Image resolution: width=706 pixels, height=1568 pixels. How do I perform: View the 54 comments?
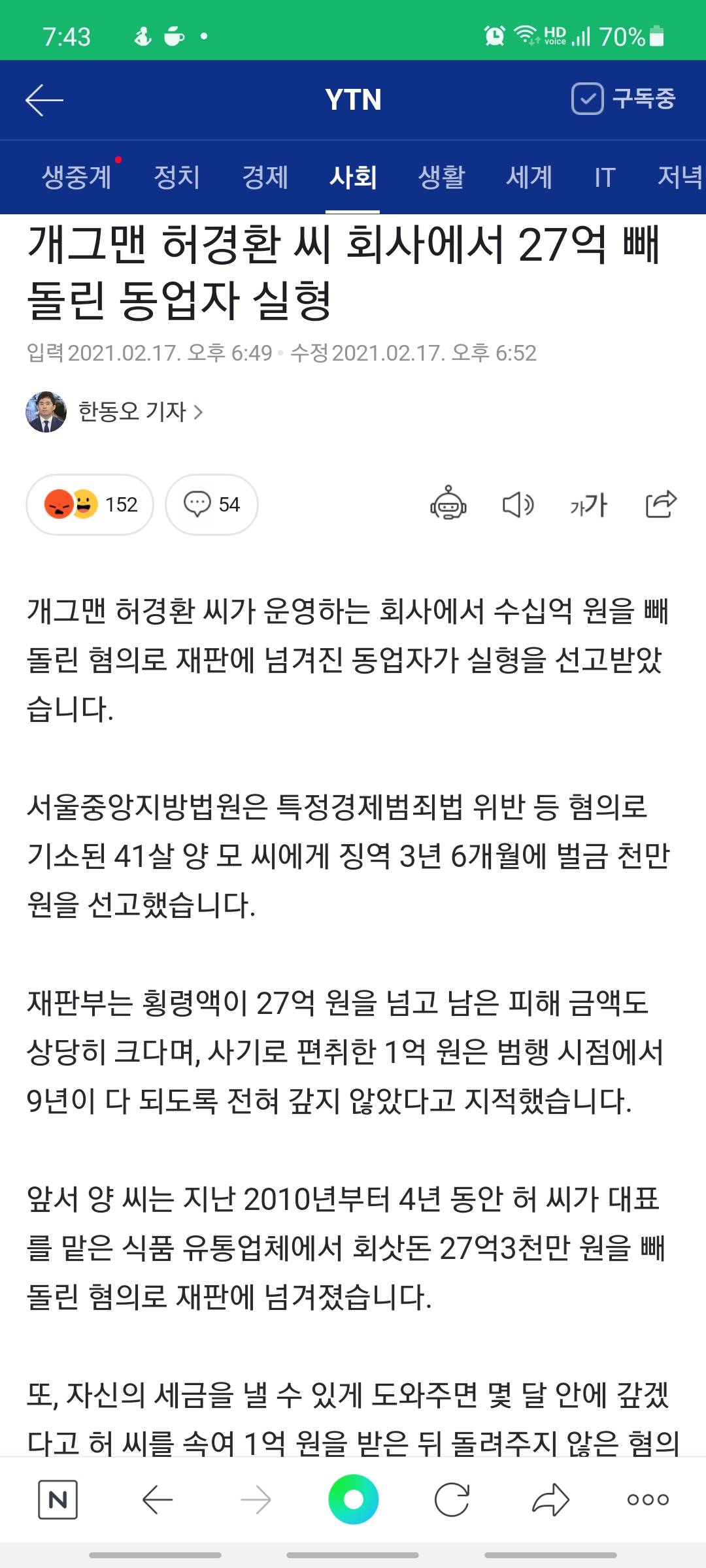[x=212, y=504]
